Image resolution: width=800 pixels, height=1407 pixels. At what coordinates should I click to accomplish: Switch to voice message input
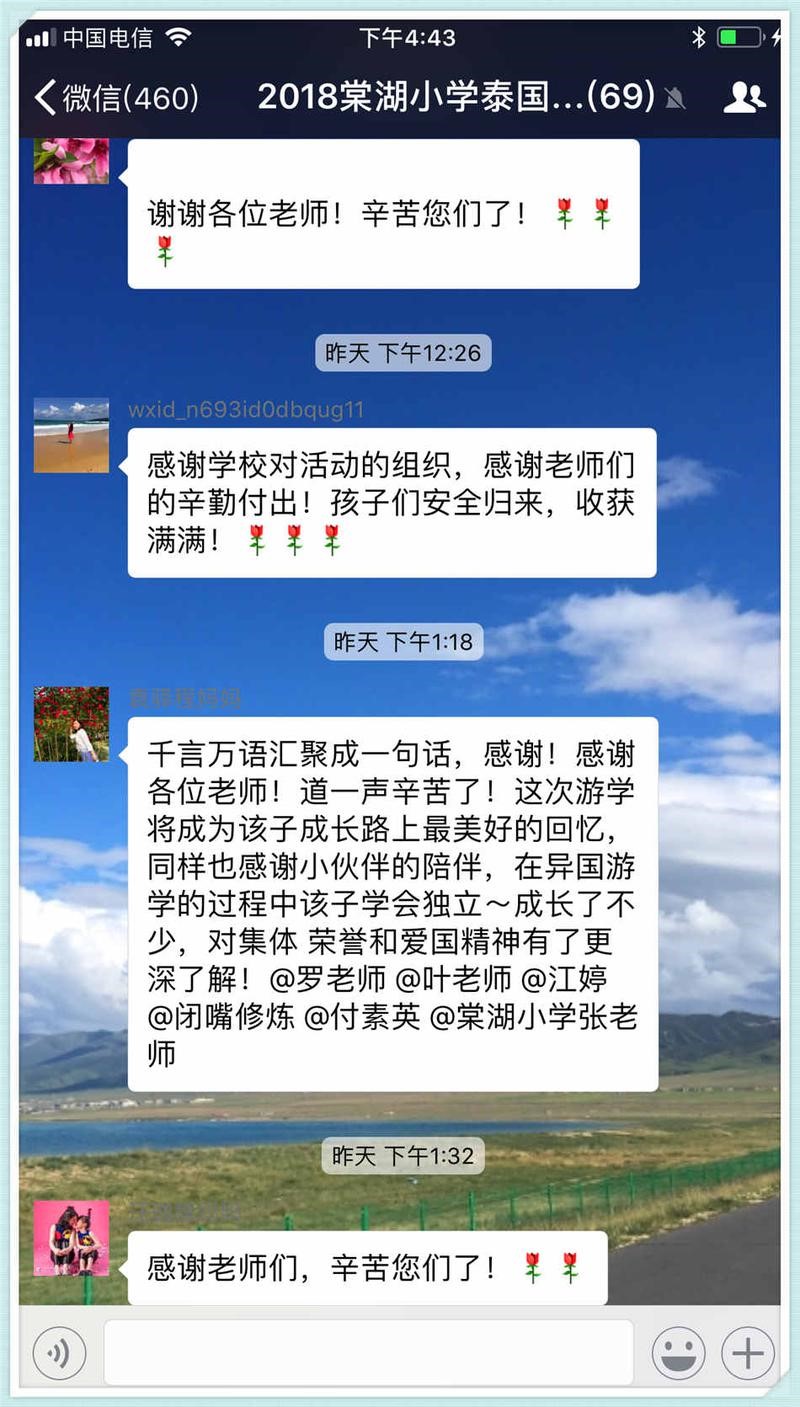tap(59, 1353)
